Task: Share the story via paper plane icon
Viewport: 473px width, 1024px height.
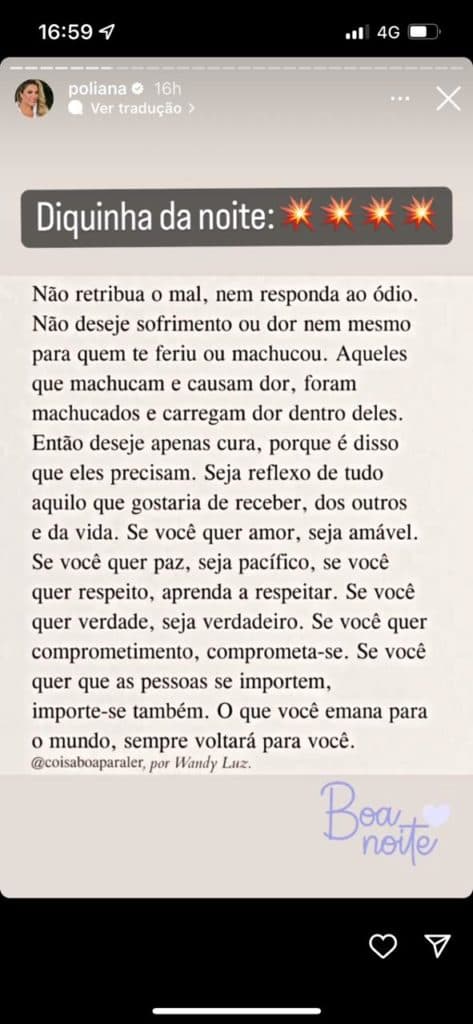Action: pyautogui.click(x=437, y=946)
